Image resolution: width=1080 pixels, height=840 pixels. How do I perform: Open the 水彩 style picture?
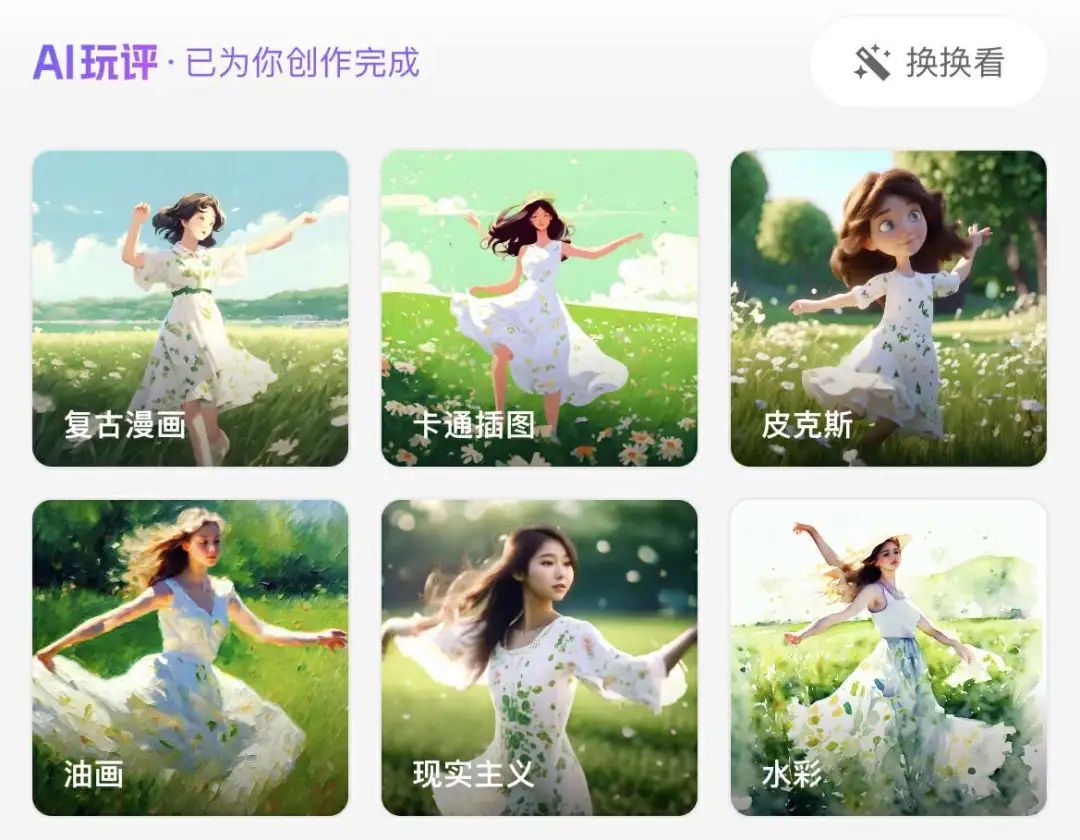888,657
